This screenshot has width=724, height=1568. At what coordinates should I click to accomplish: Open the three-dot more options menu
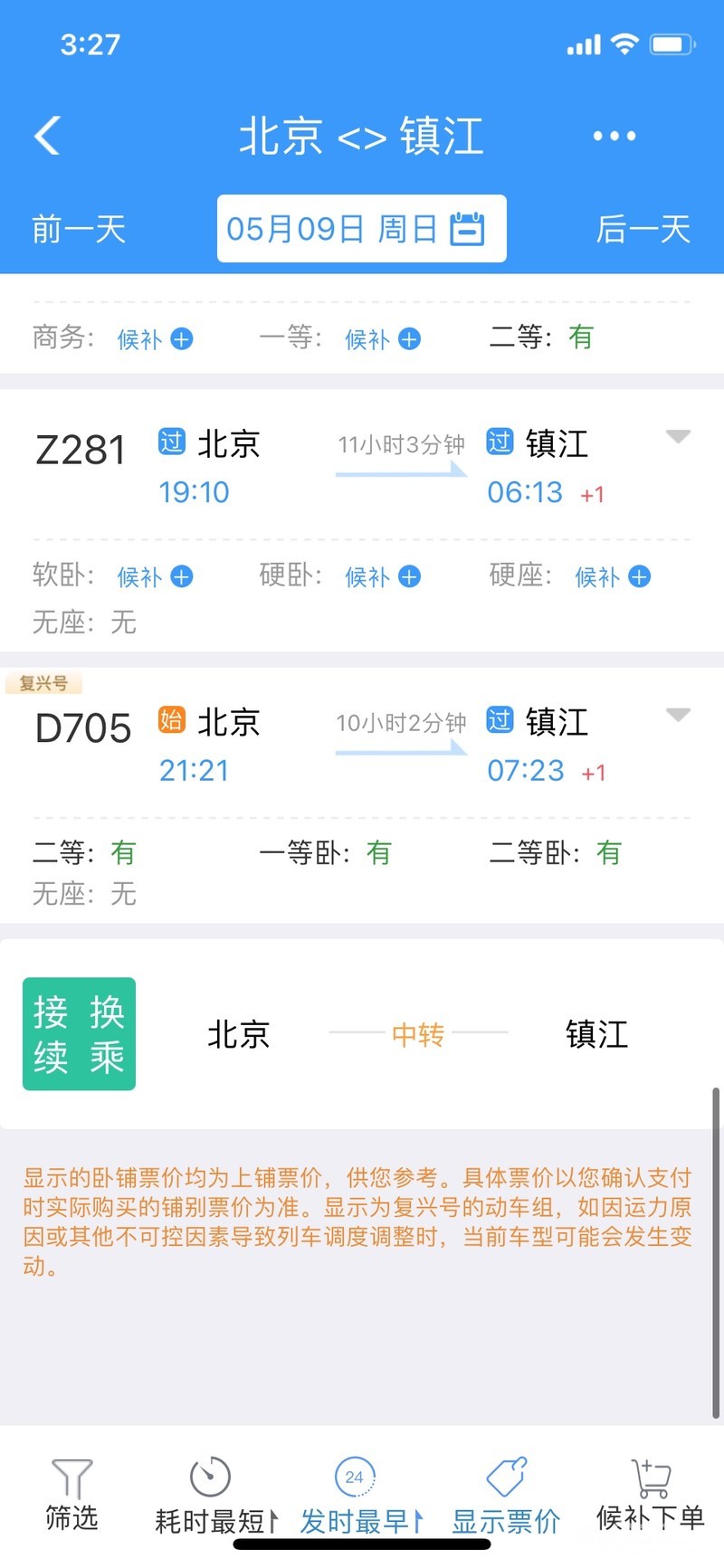tap(614, 137)
